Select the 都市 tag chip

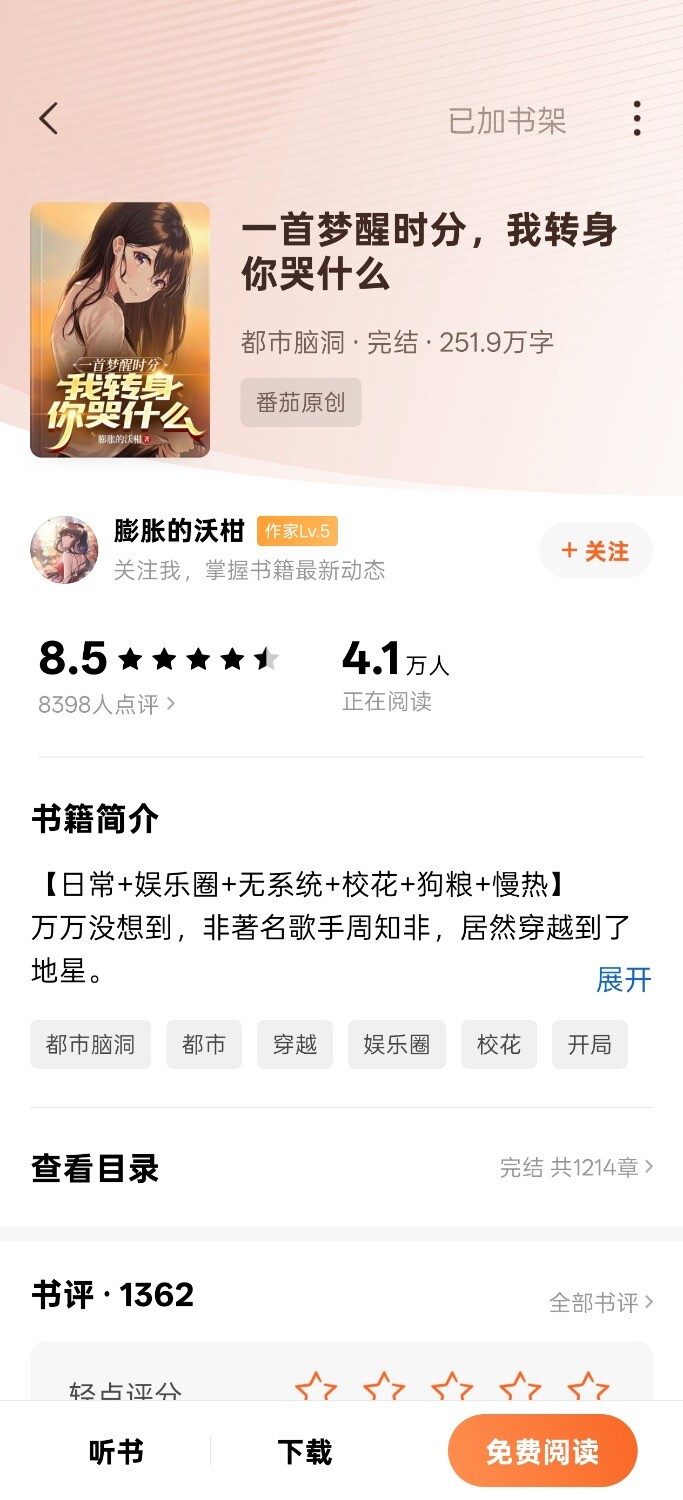point(204,1045)
